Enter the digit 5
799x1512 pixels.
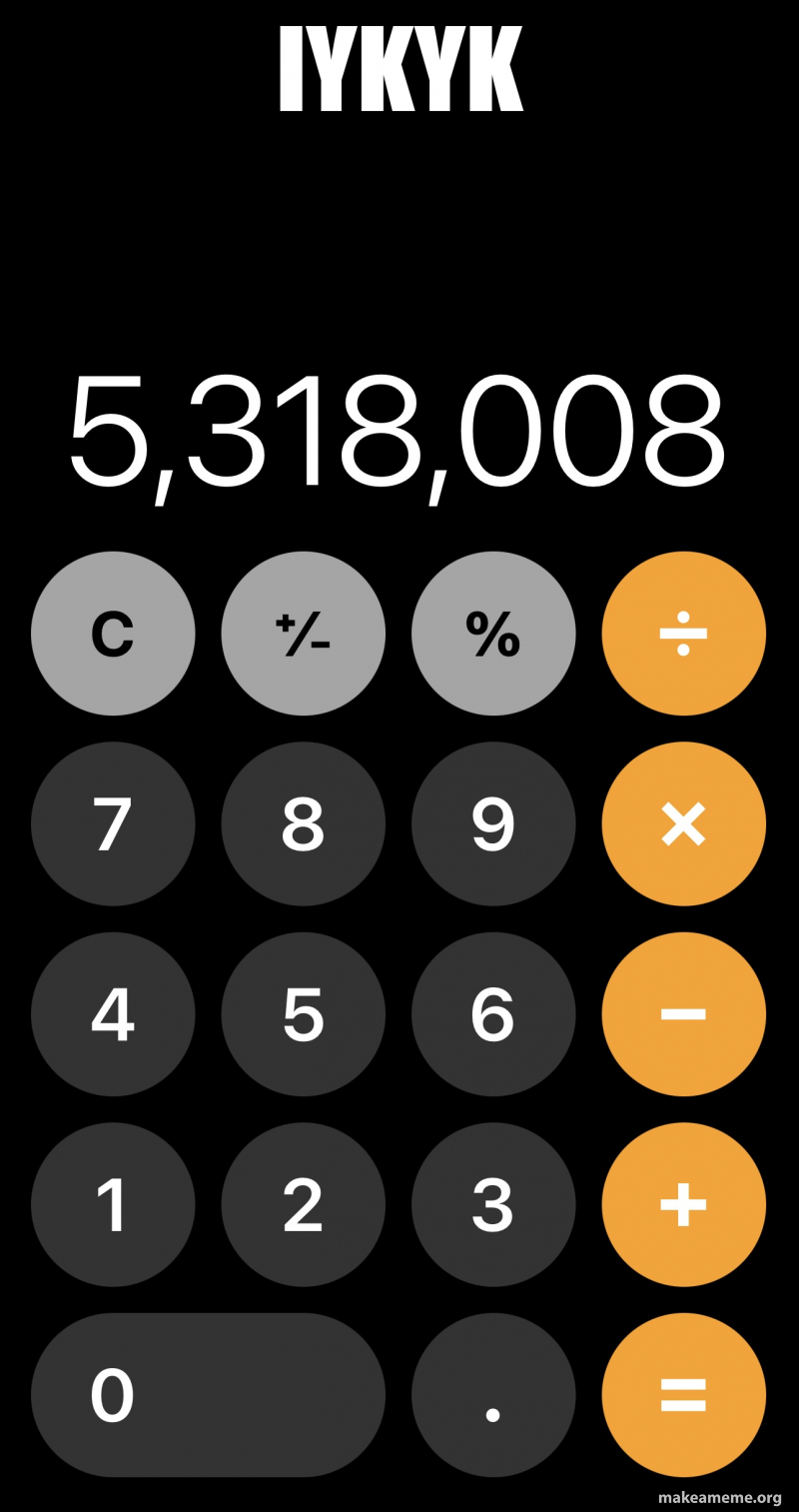click(x=304, y=1014)
